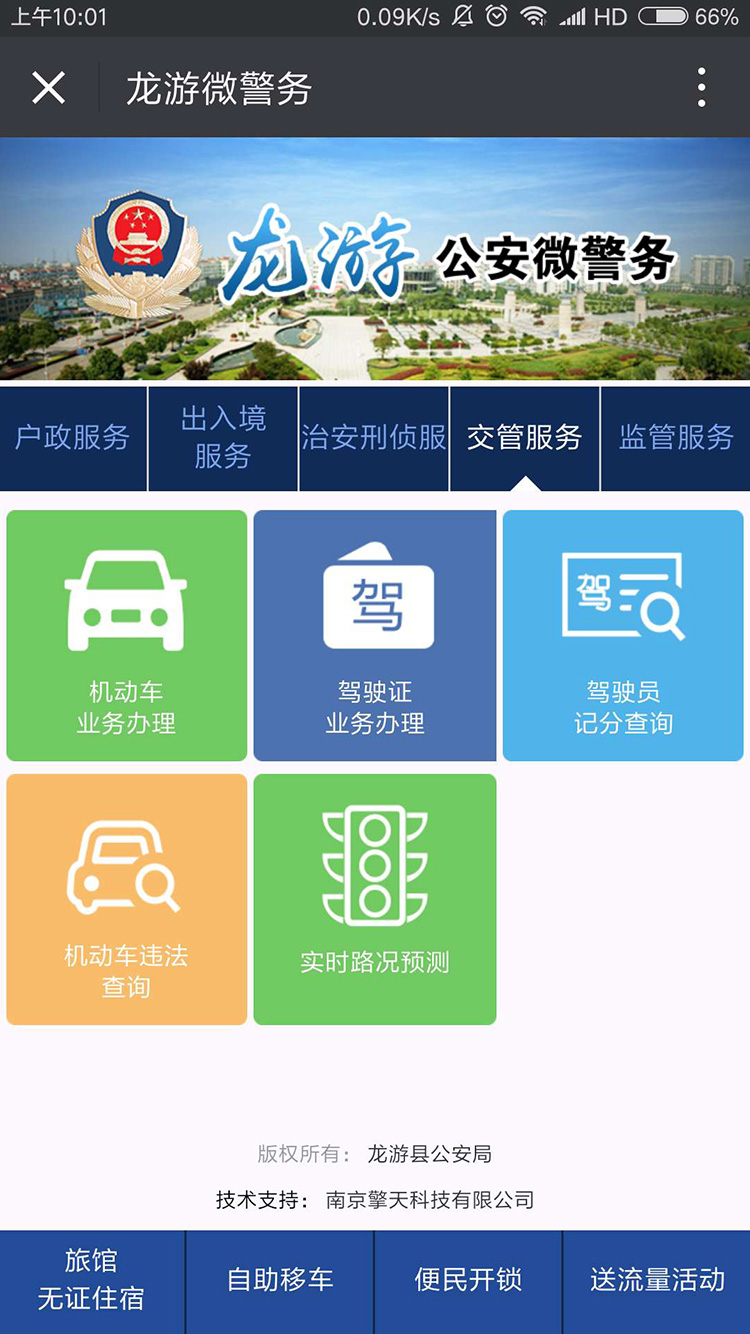Go to the 监管服务 tab
Image resolution: width=750 pixels, height=1334 pixels.
(x=676, y=438)
